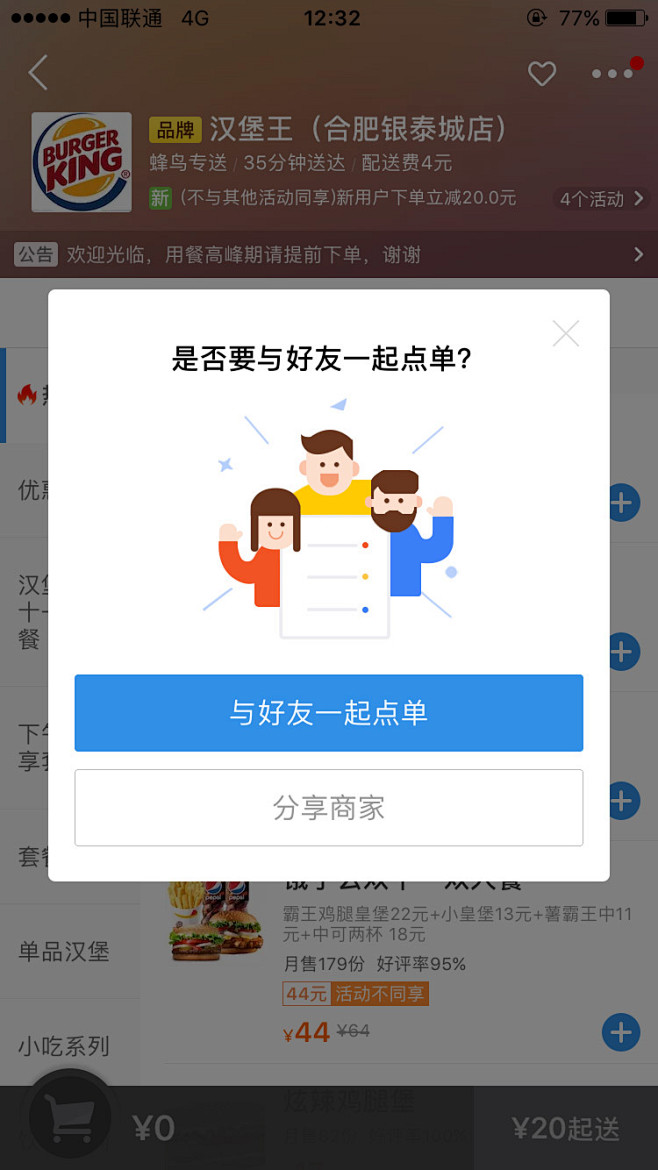Open the three-dot overflow menu

(x=612, y=74)
